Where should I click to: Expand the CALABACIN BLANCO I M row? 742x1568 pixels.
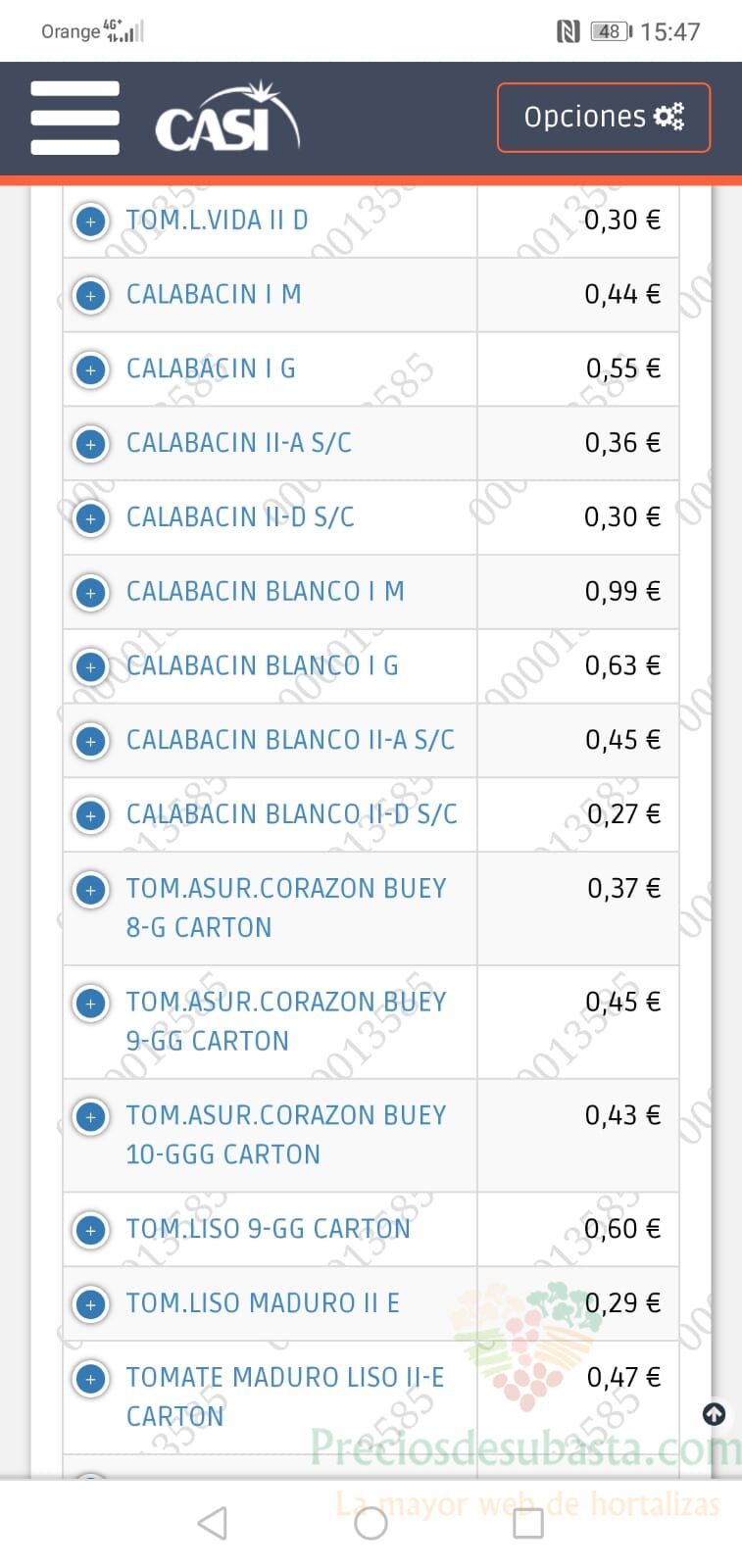[x=91, y=592]
